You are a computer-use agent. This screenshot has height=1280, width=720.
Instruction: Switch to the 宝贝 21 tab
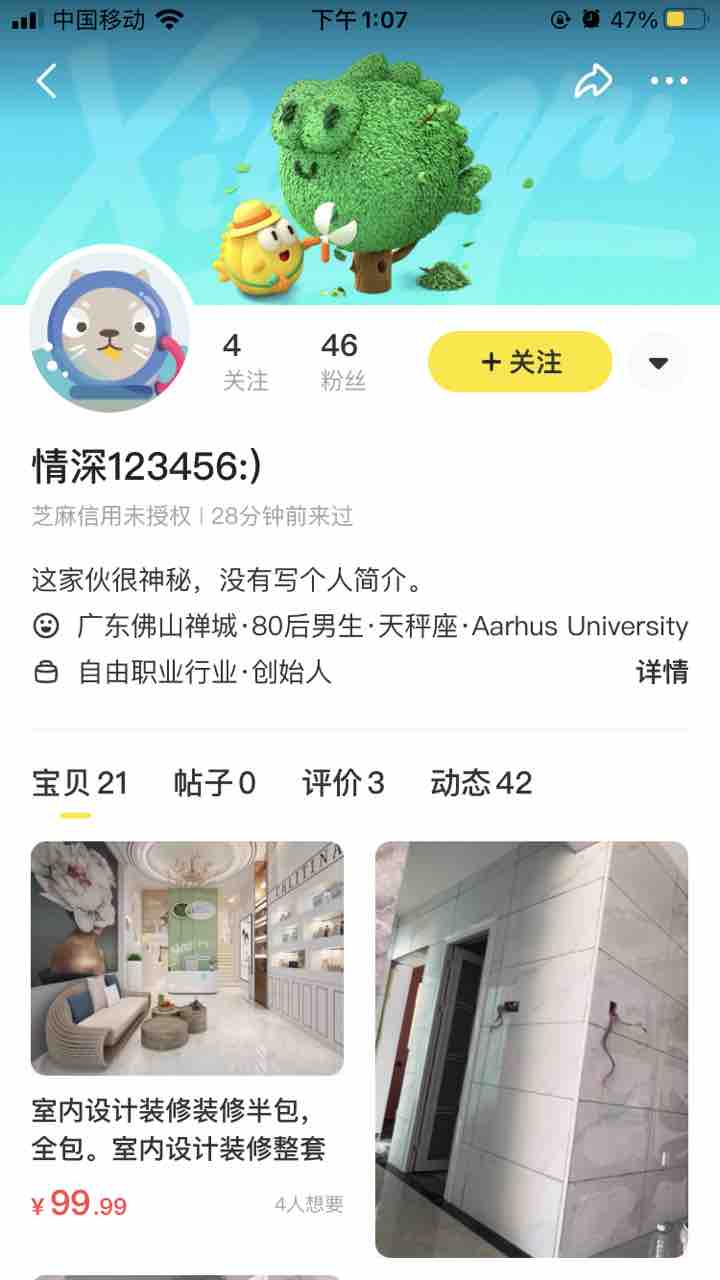tap(80, 783)
